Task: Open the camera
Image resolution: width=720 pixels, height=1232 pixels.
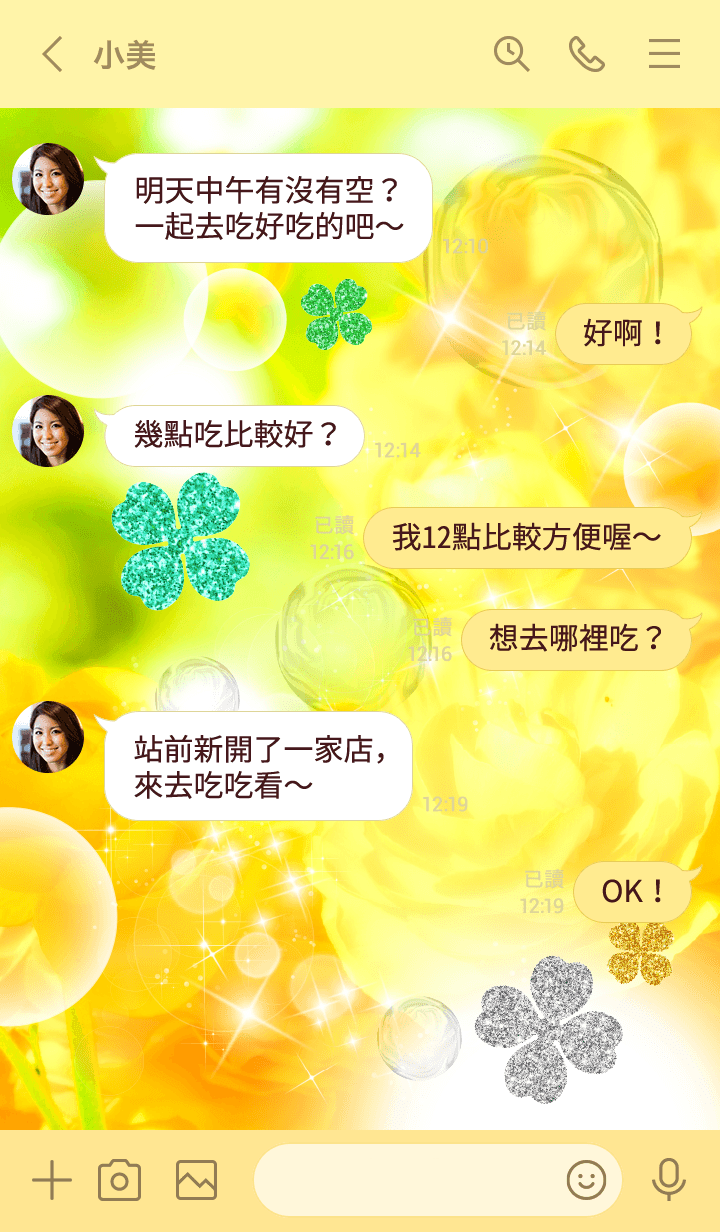Action: point(120,1181)
